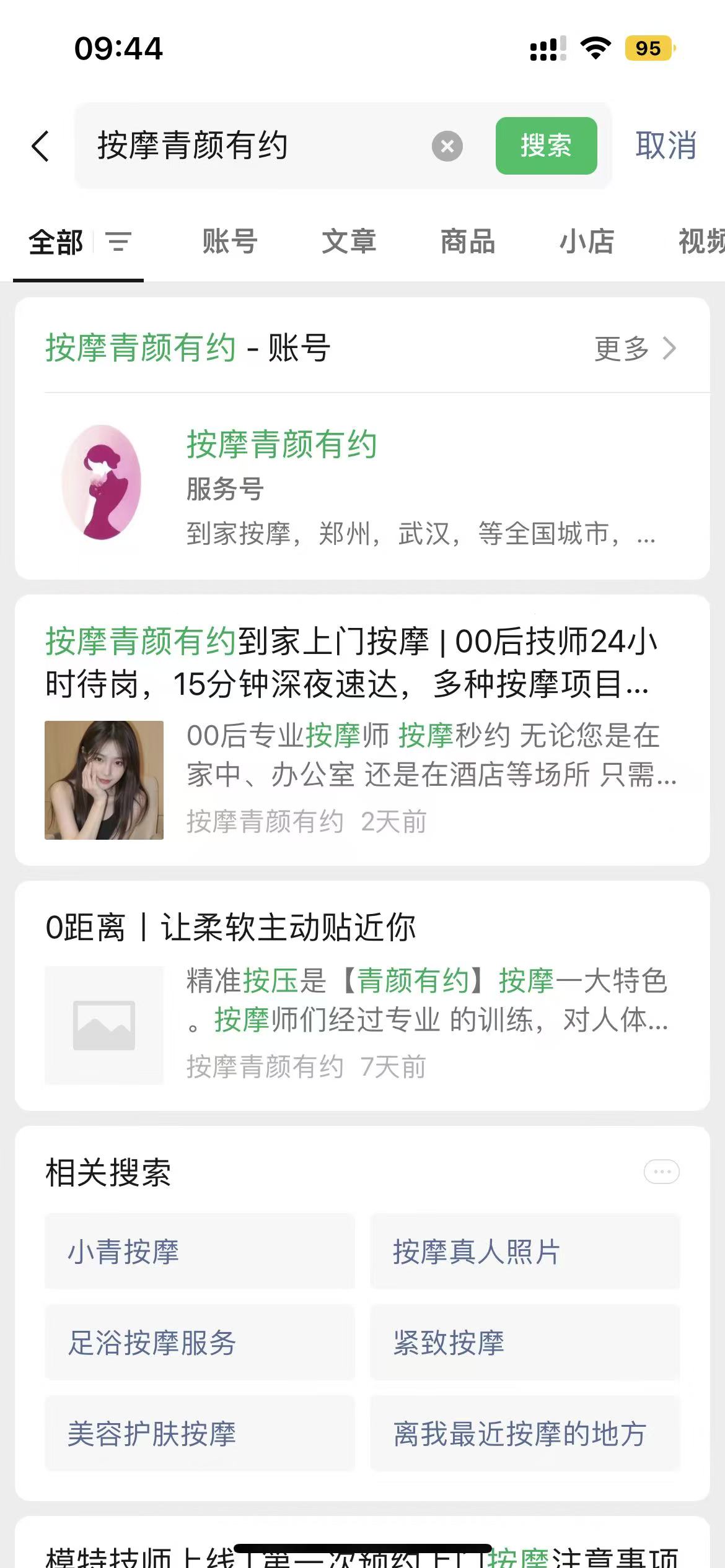This screenshot has width=725, height=1568.
Task: Go back using the left arrow
Action: click(x=41, y=146)
